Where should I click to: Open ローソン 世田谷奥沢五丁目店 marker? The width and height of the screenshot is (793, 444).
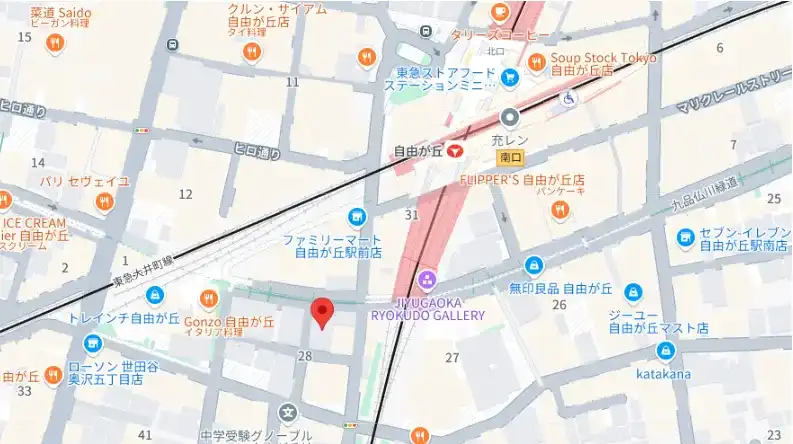point(93,344)
